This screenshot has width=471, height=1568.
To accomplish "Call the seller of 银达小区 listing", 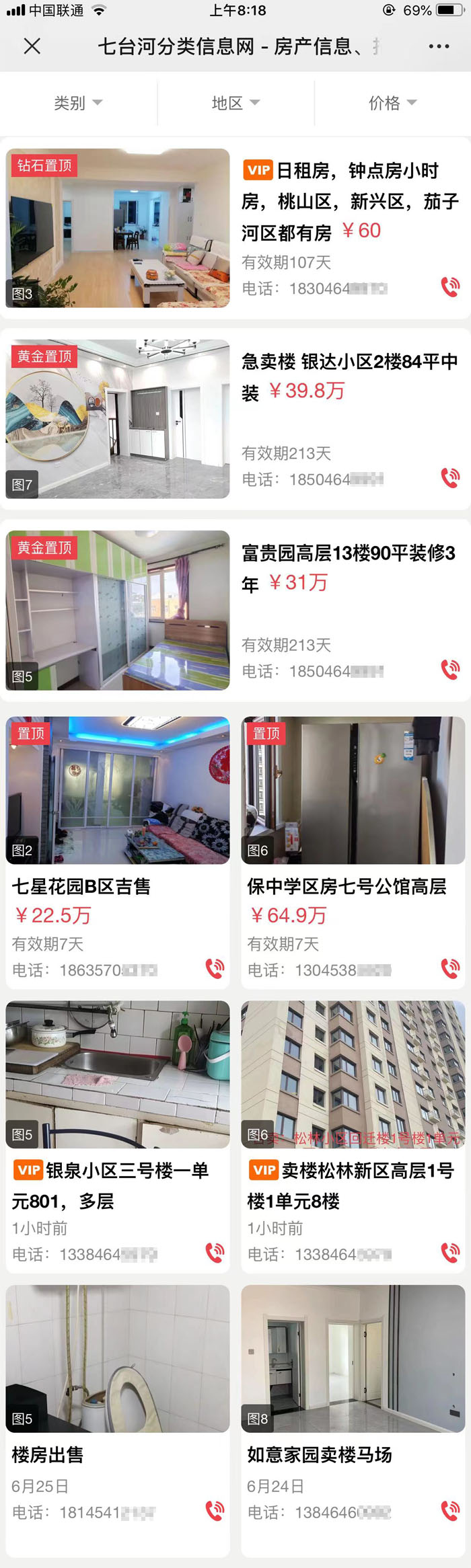I will pos(449,478).
